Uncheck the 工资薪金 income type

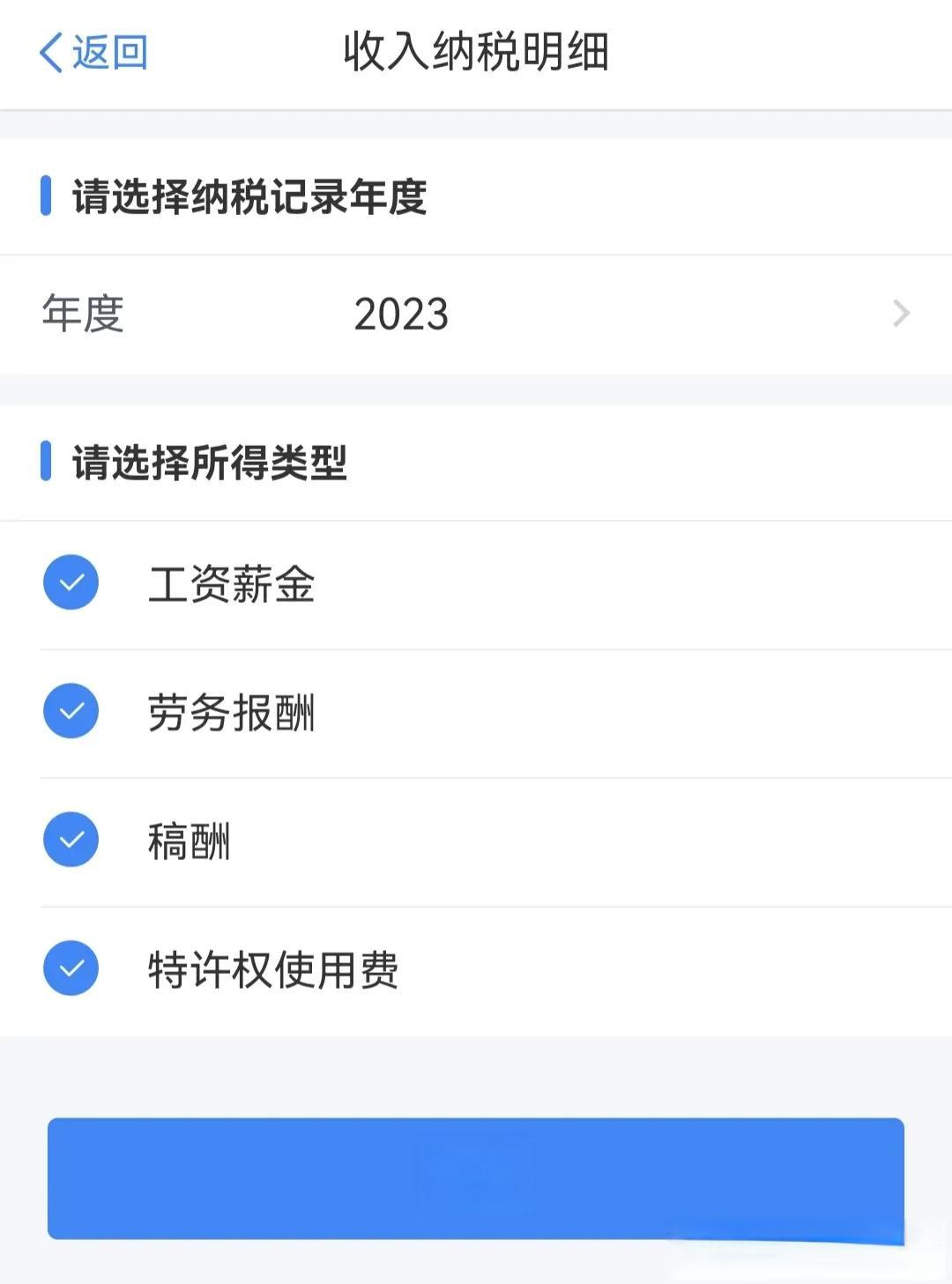coord(71,583)
